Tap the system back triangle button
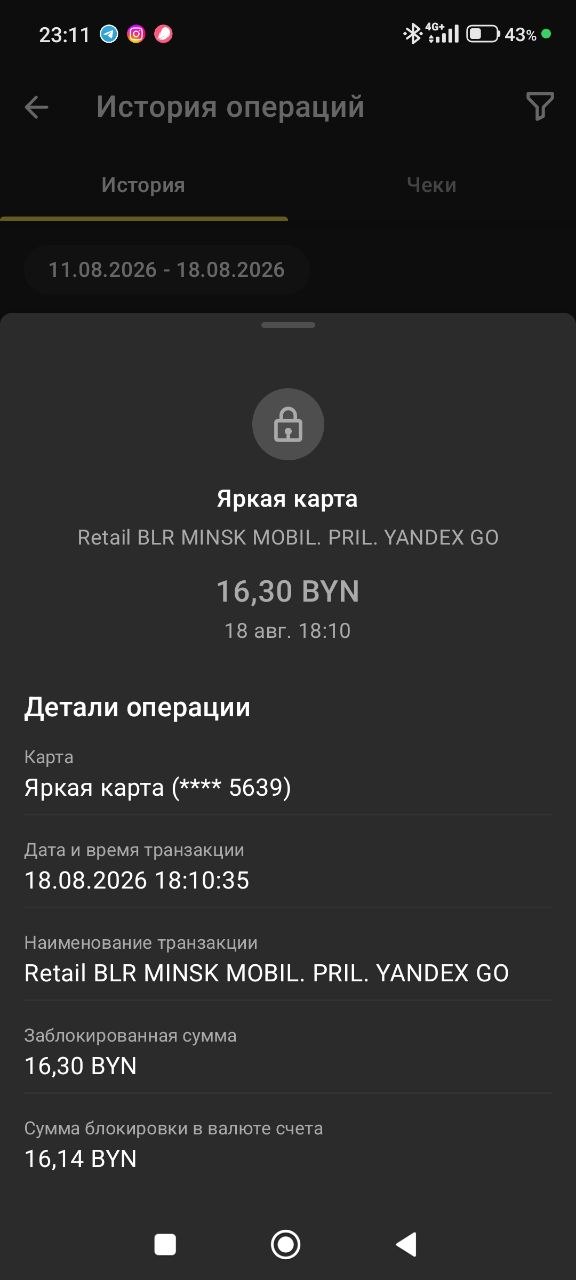Image resolution: width=576 pixels, height=1280 pixels. tap(406, 1244)
